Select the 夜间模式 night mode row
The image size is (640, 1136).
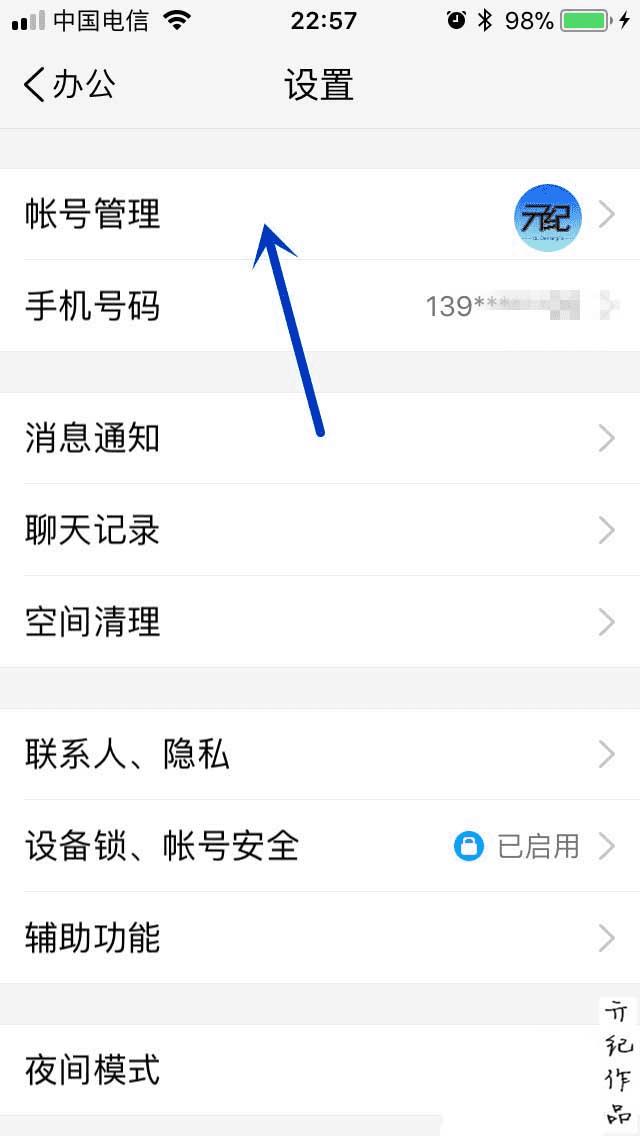tap(300, 1070)
